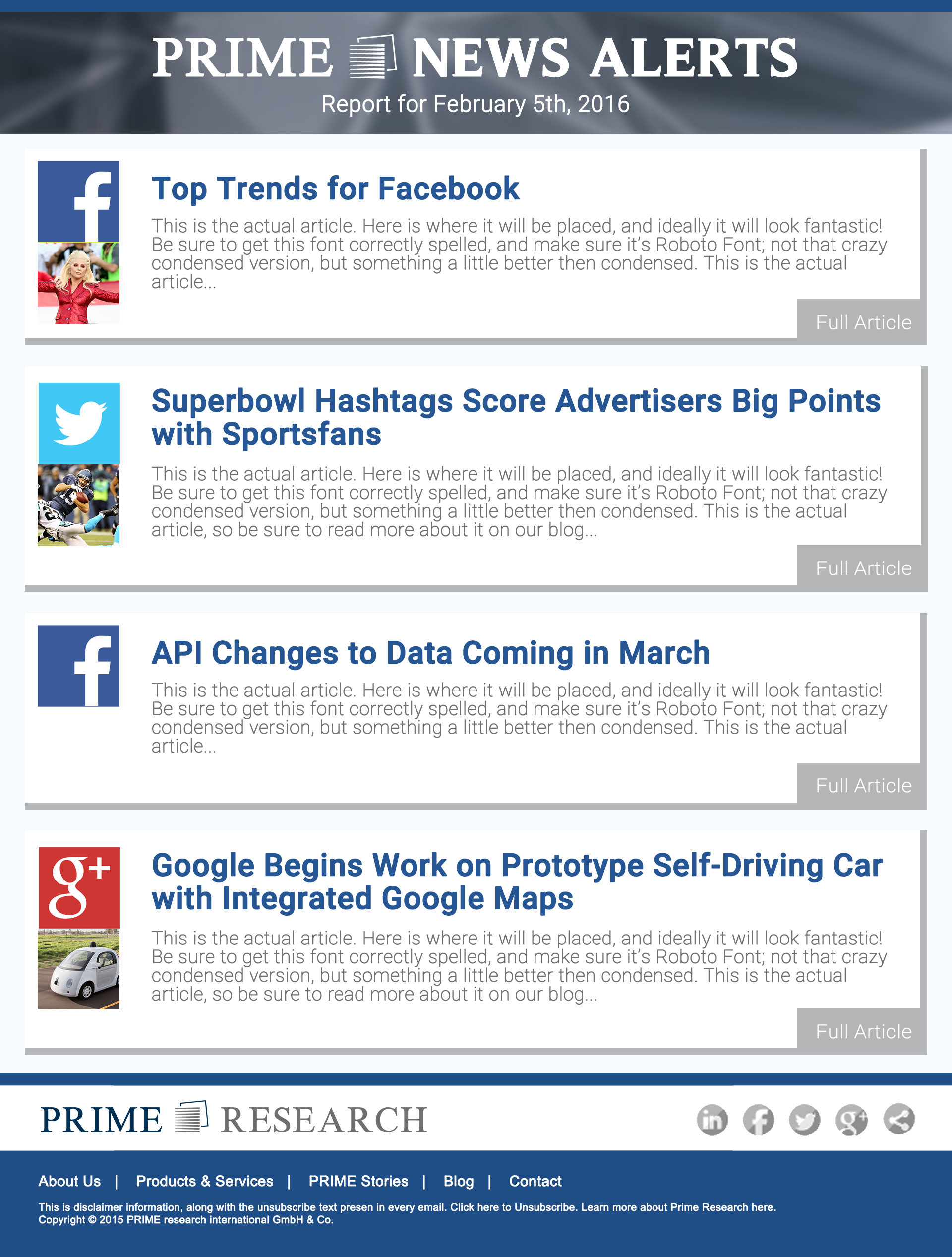Open Full Article for API Changes story

point(863,785)
